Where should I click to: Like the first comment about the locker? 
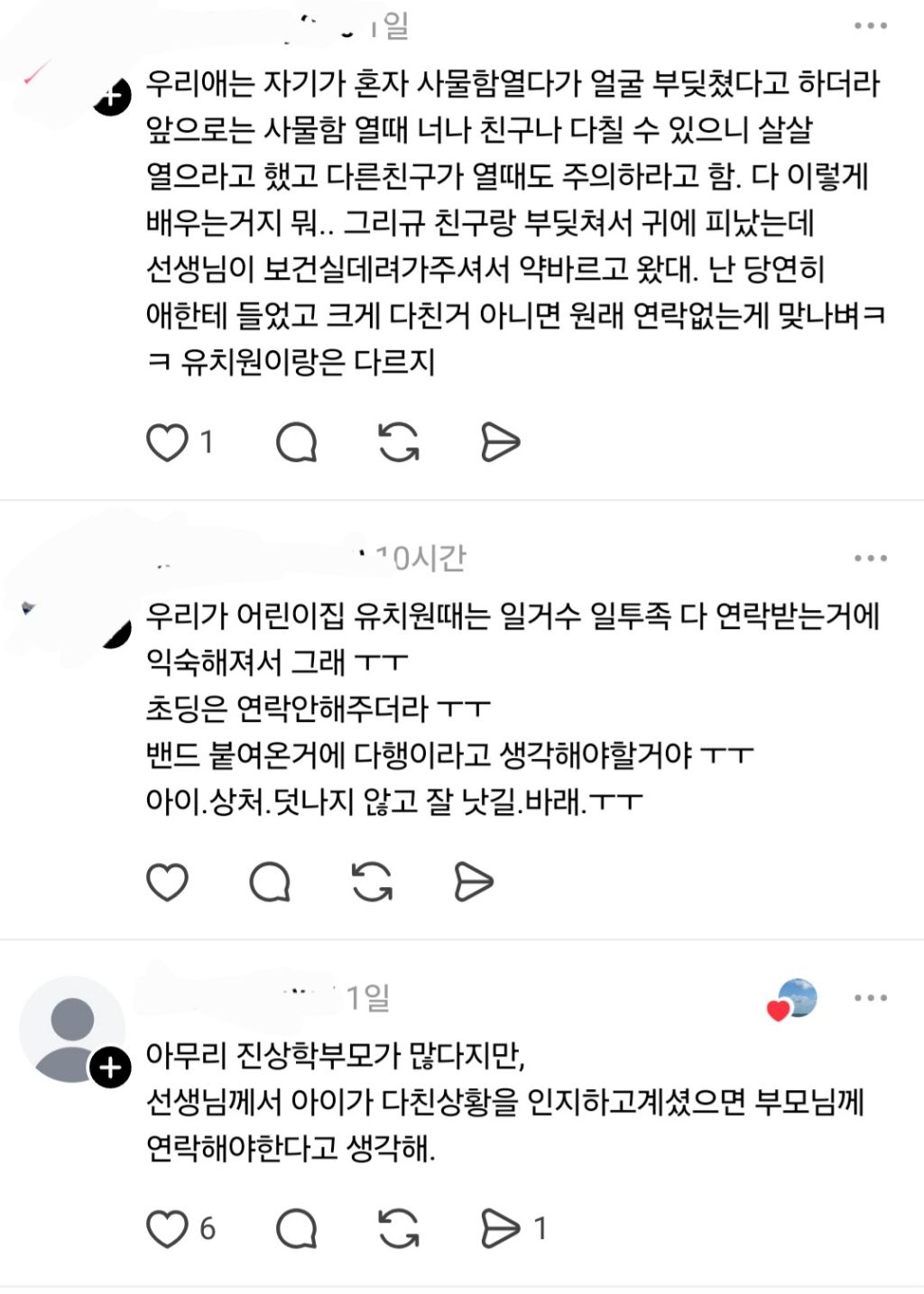pyautogui.click(x=166, y=441)
